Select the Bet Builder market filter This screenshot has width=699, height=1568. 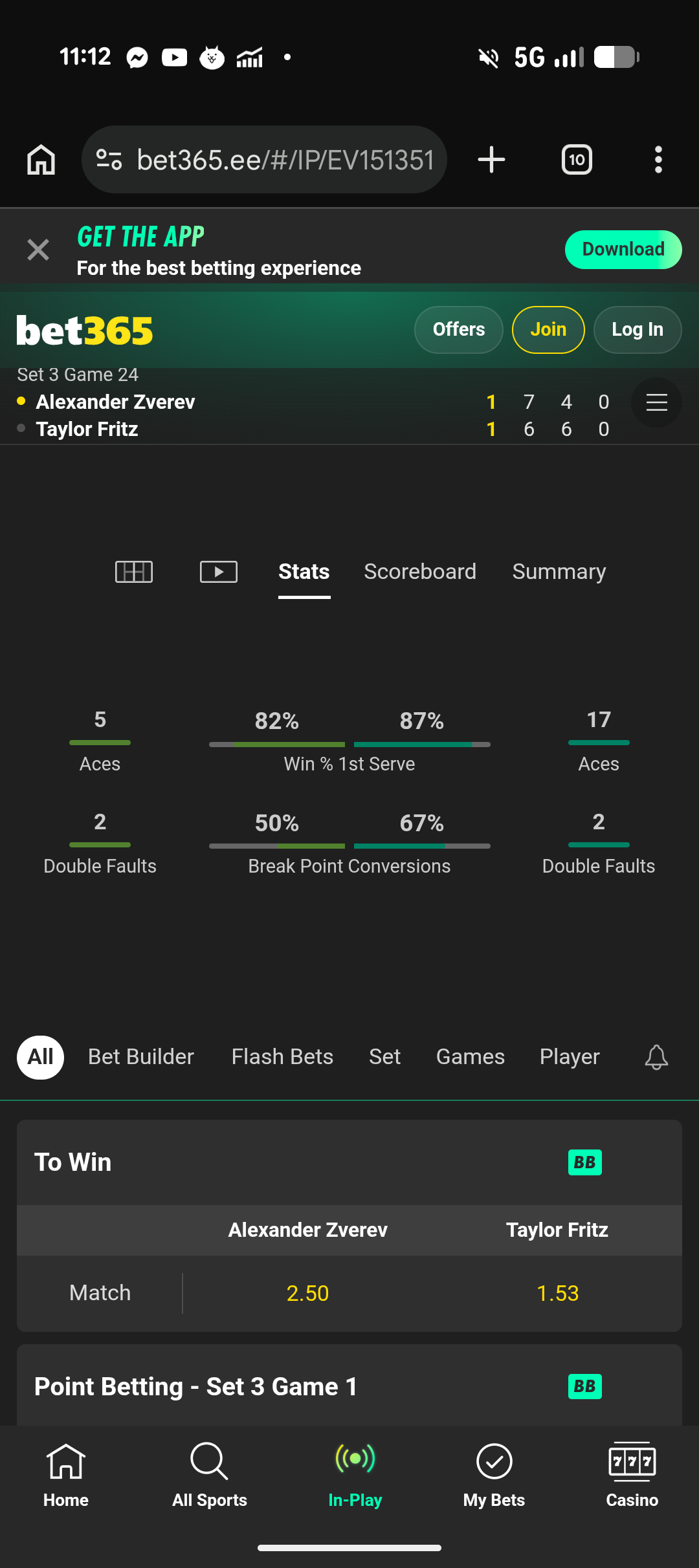point(141,1057)
